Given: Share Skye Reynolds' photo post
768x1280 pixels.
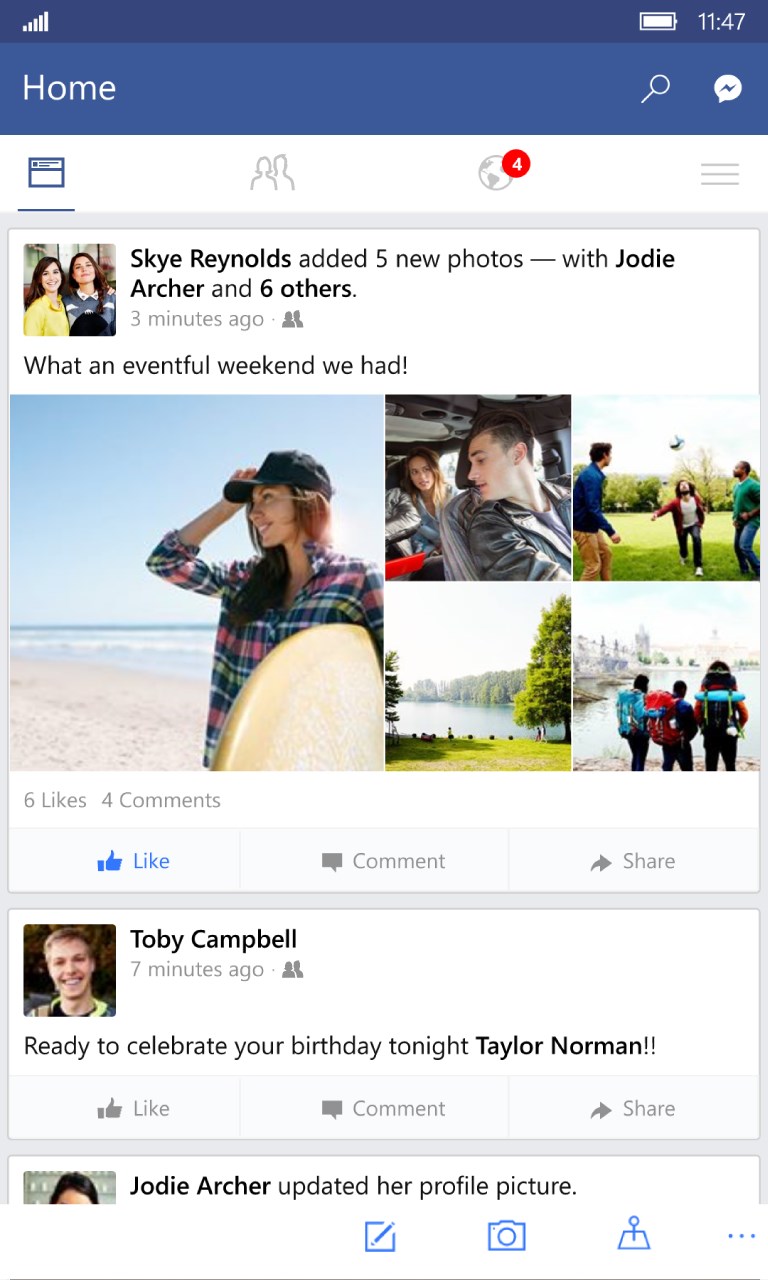Looking at the screenshot, I should [x=632, y=861].
